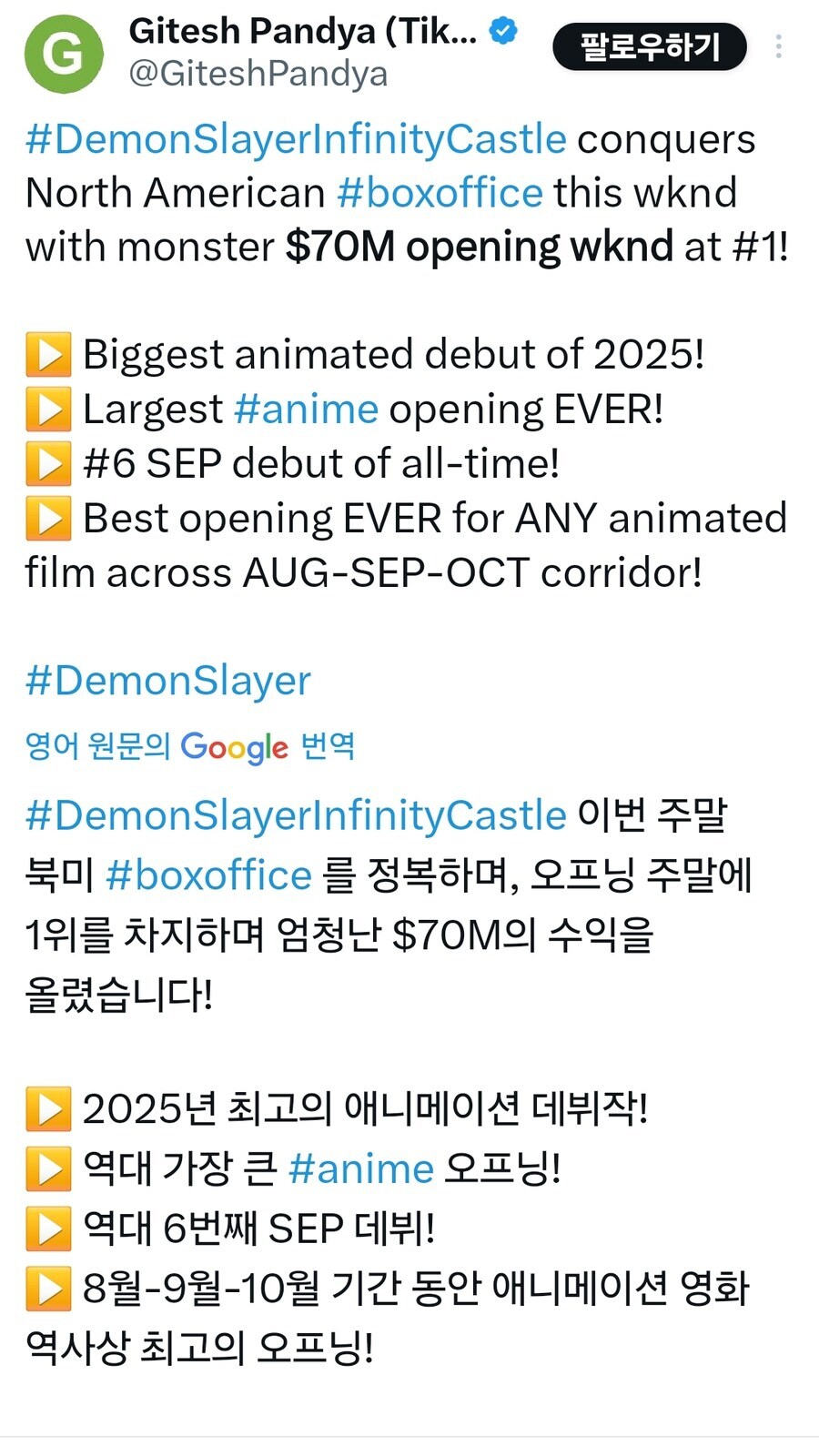Open Gitesh Pandya's green profile avatar
819x1456 pixels.
click(62, 54)
